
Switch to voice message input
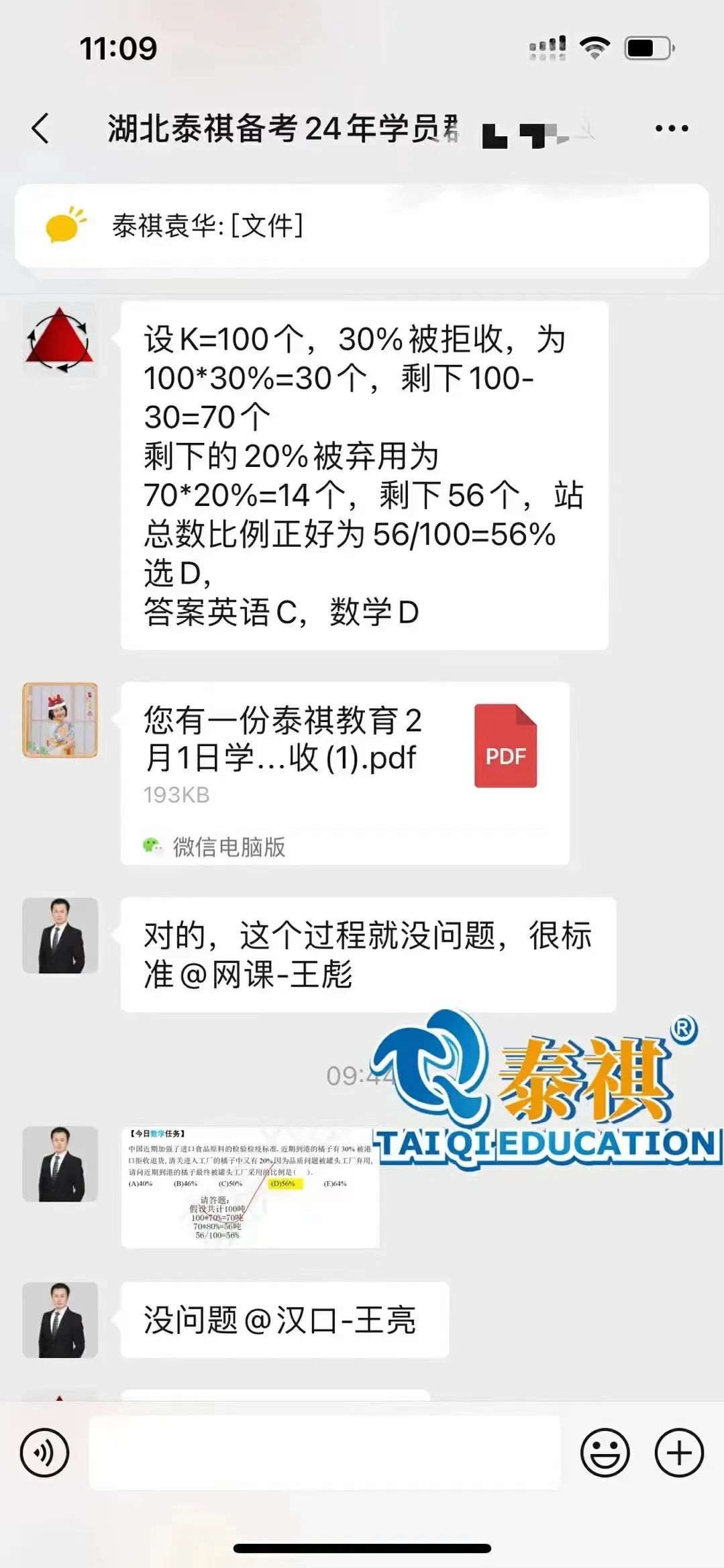click(44, 1453)
